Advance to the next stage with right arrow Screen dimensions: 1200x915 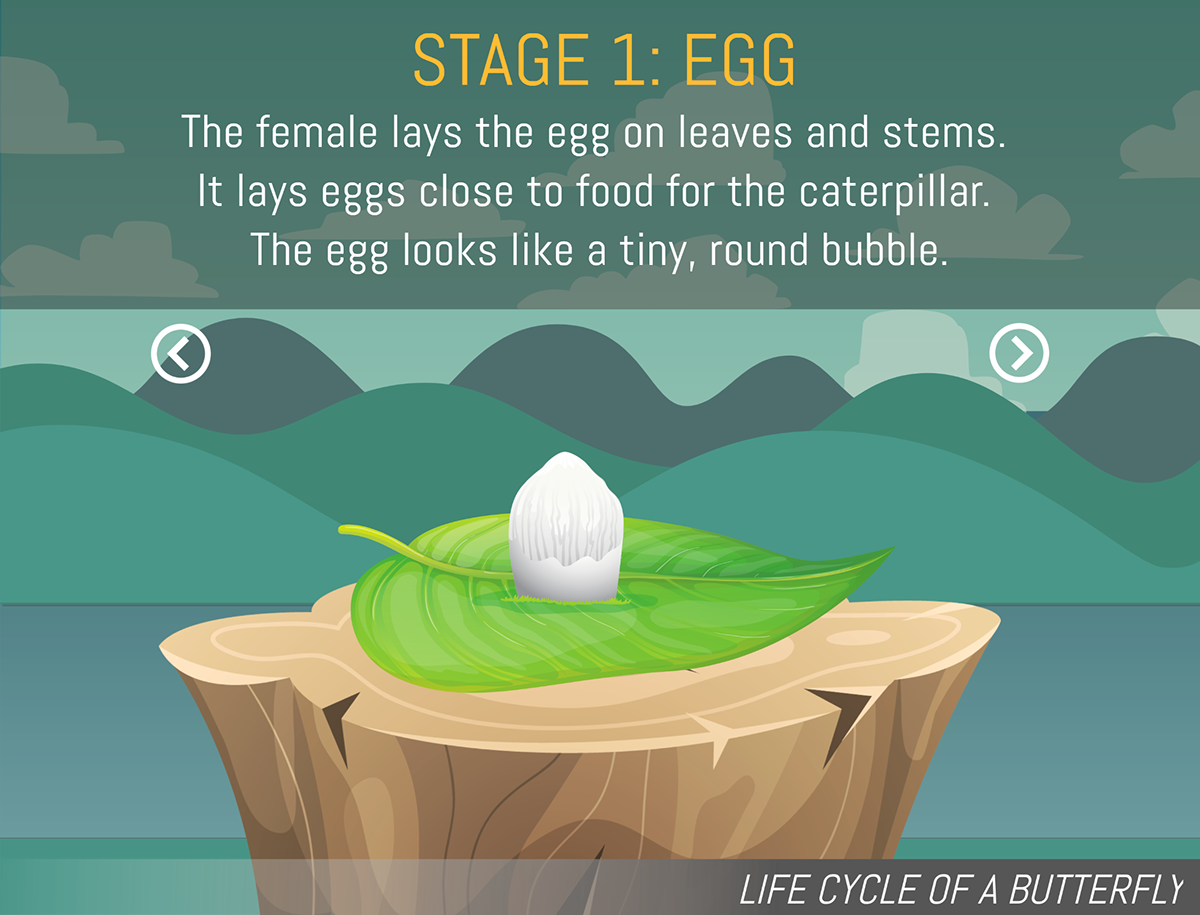[x=1019, y=353]
